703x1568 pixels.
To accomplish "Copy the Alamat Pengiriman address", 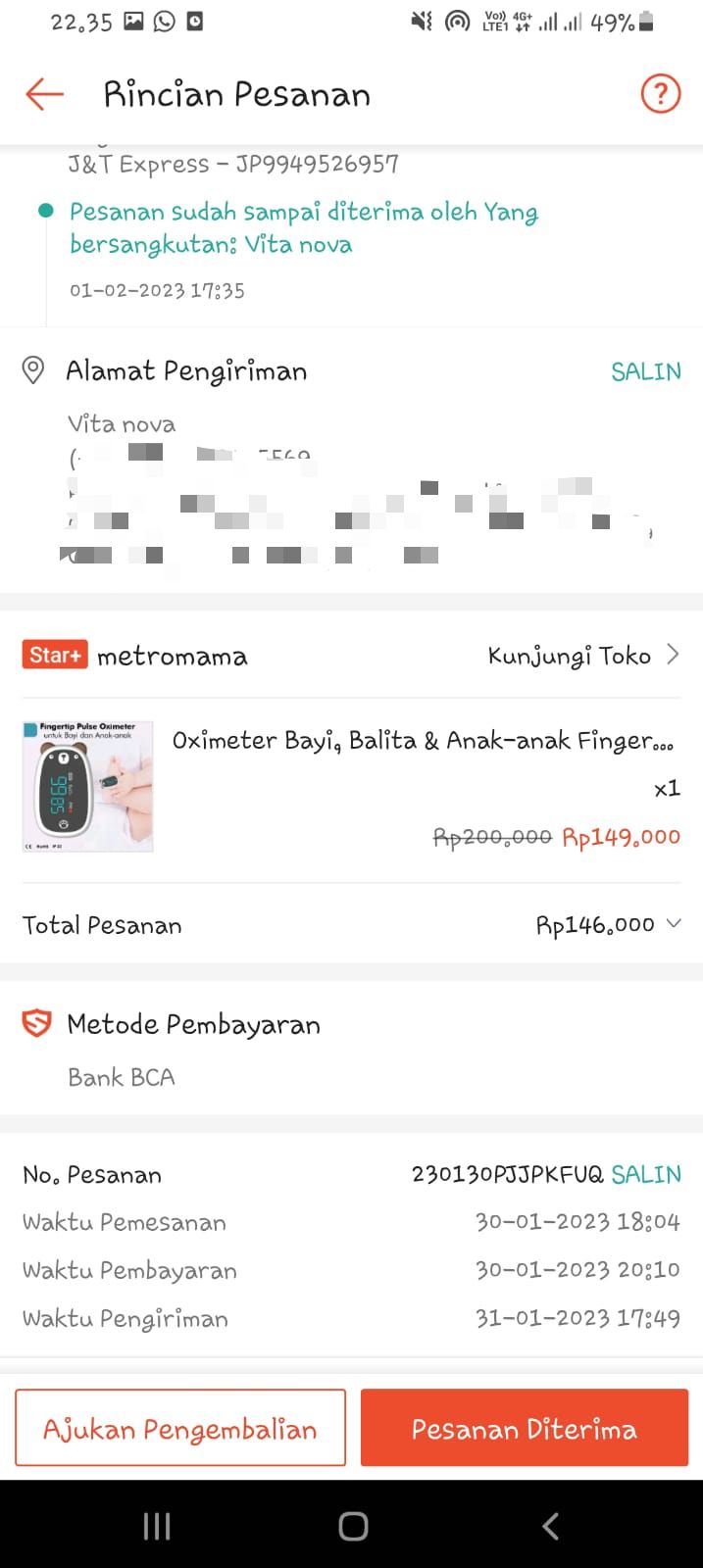I will pyautogui.click(x=645, y=371).
